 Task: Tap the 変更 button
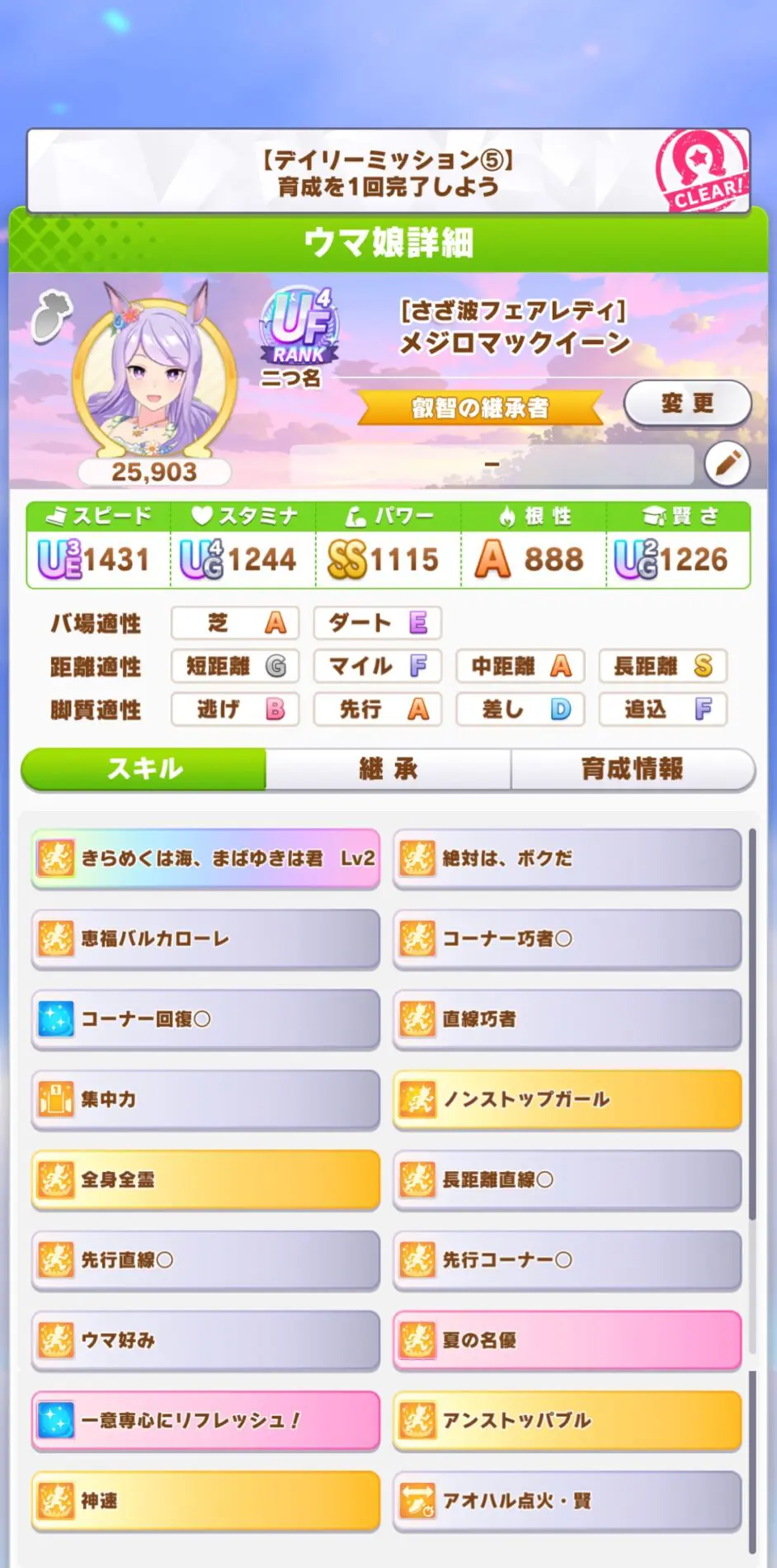pyautogui.click(x=686, y=404)
